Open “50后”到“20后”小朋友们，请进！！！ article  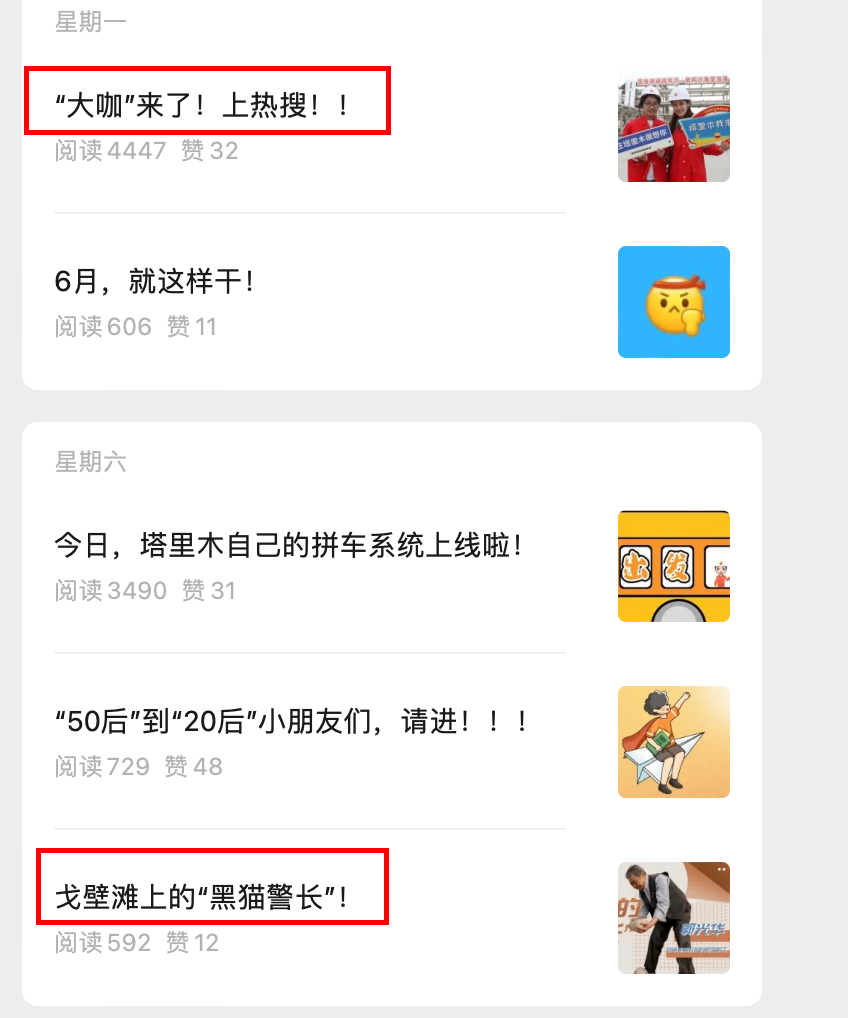(x=290, y=722)
